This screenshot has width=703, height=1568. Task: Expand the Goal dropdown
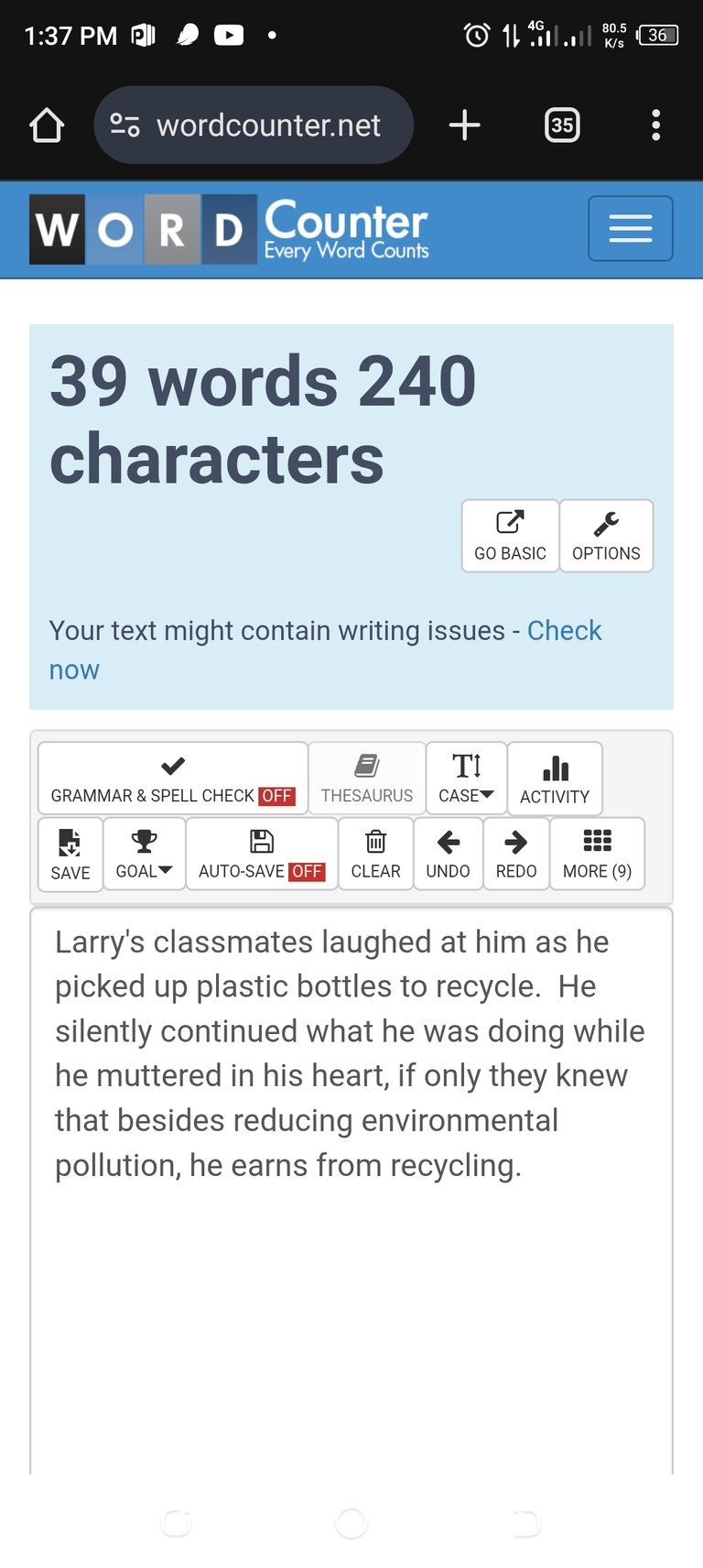tap(145, 855)
